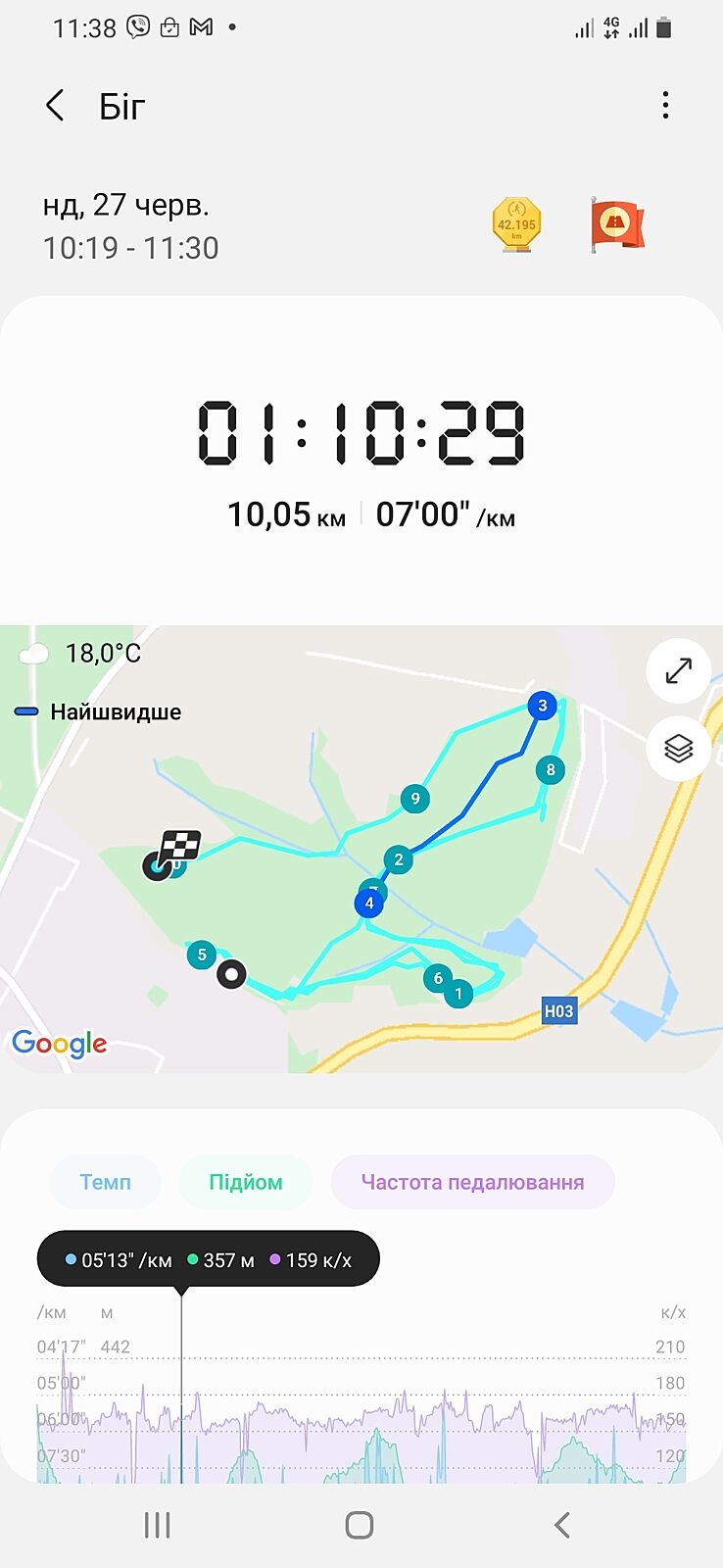Open the red flag achievement badge

coord(616,225)
